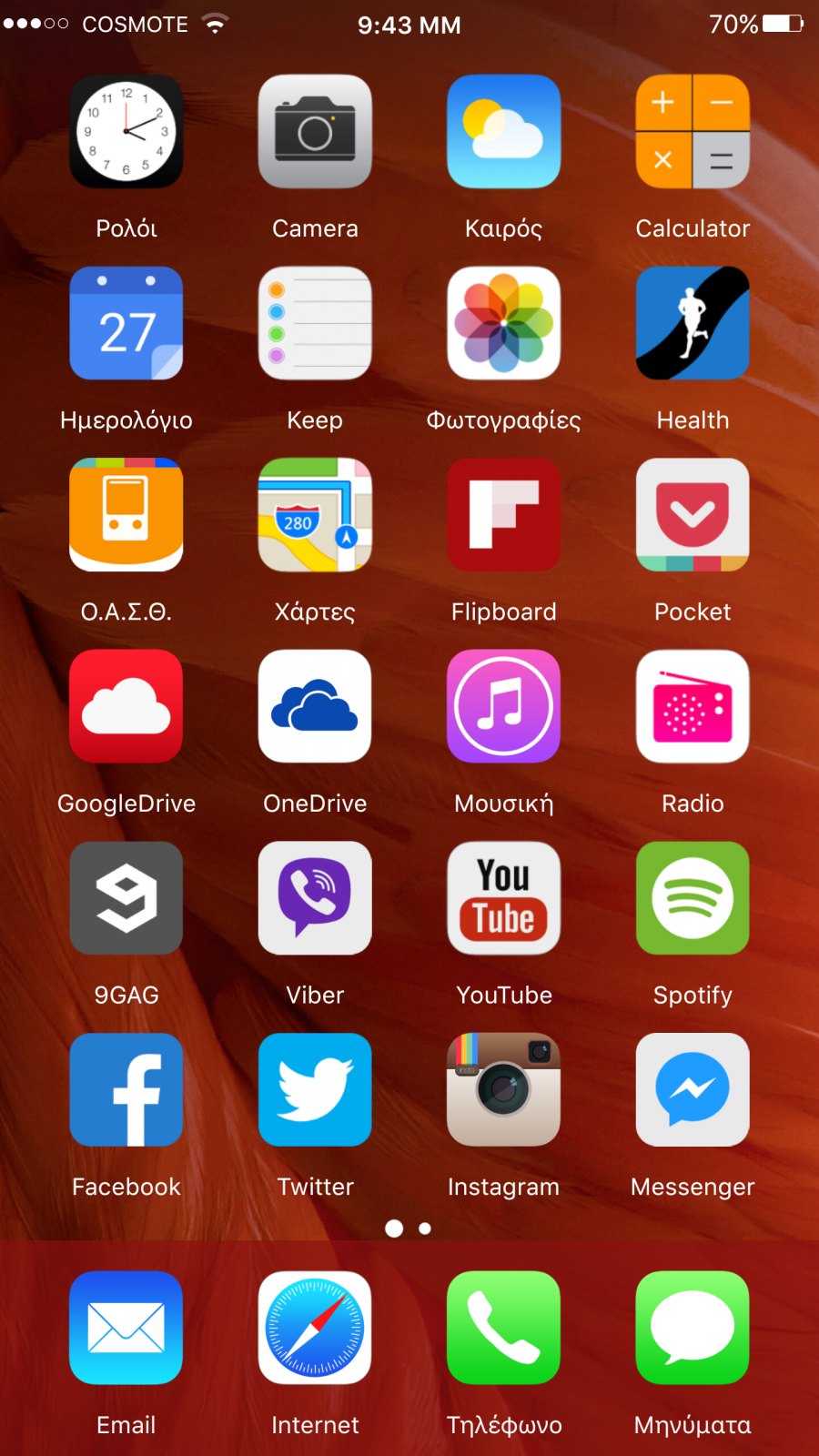Screen dimensions: 819x1456
Task: Open the Pocket app
Action: (693, 515)
